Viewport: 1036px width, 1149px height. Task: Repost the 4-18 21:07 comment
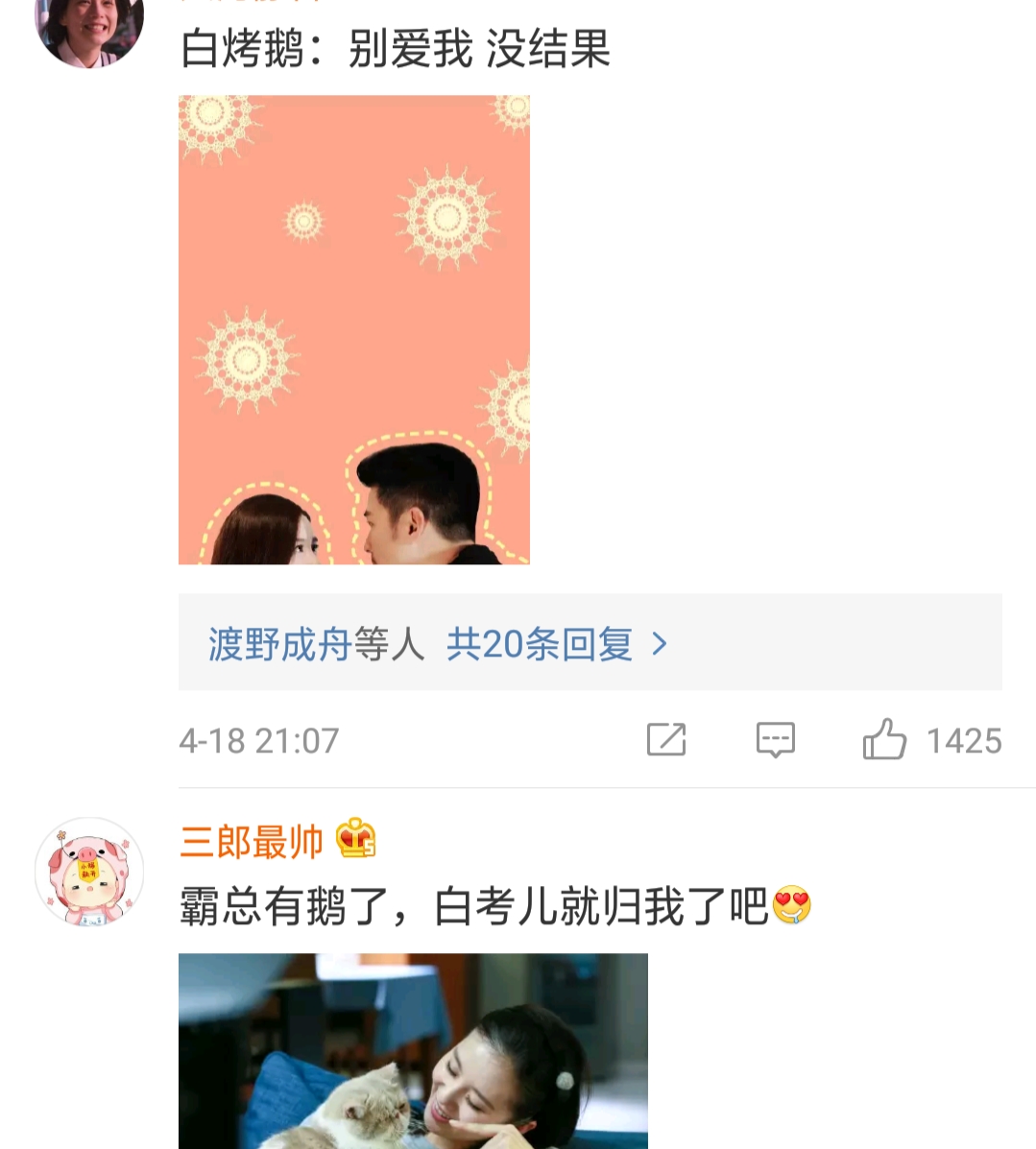666,740
